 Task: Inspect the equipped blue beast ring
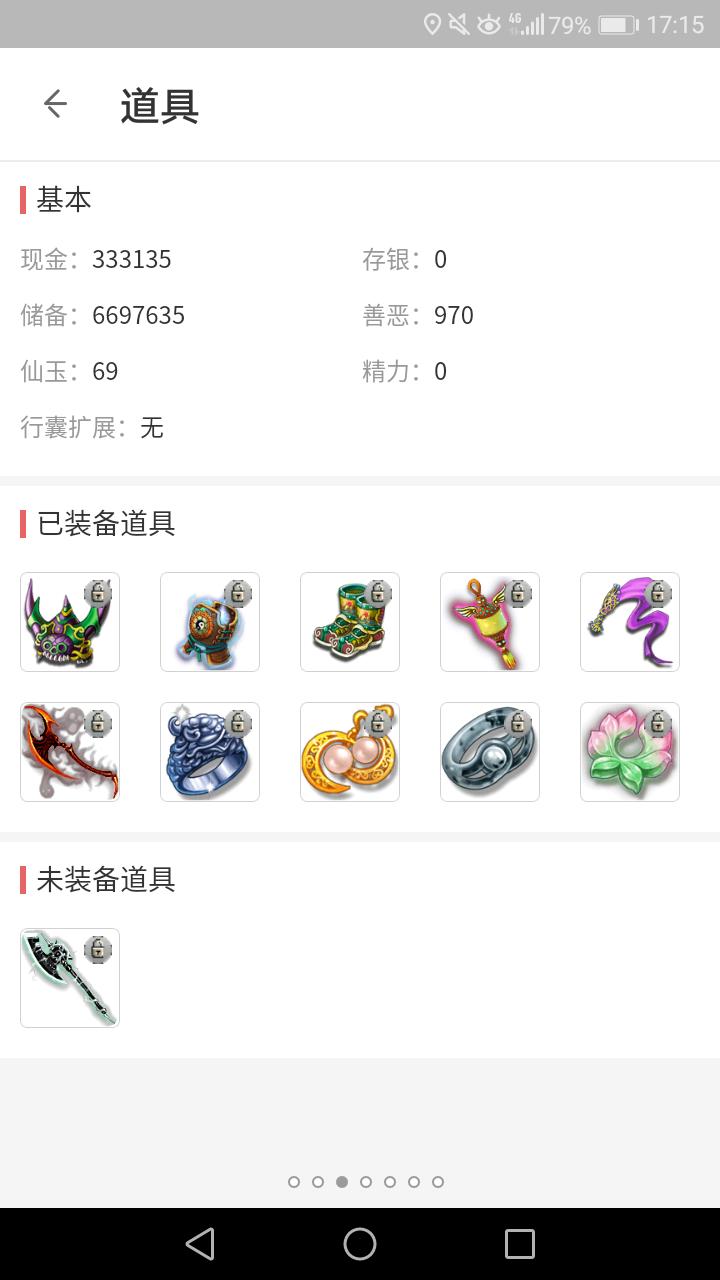coord(210,752)
